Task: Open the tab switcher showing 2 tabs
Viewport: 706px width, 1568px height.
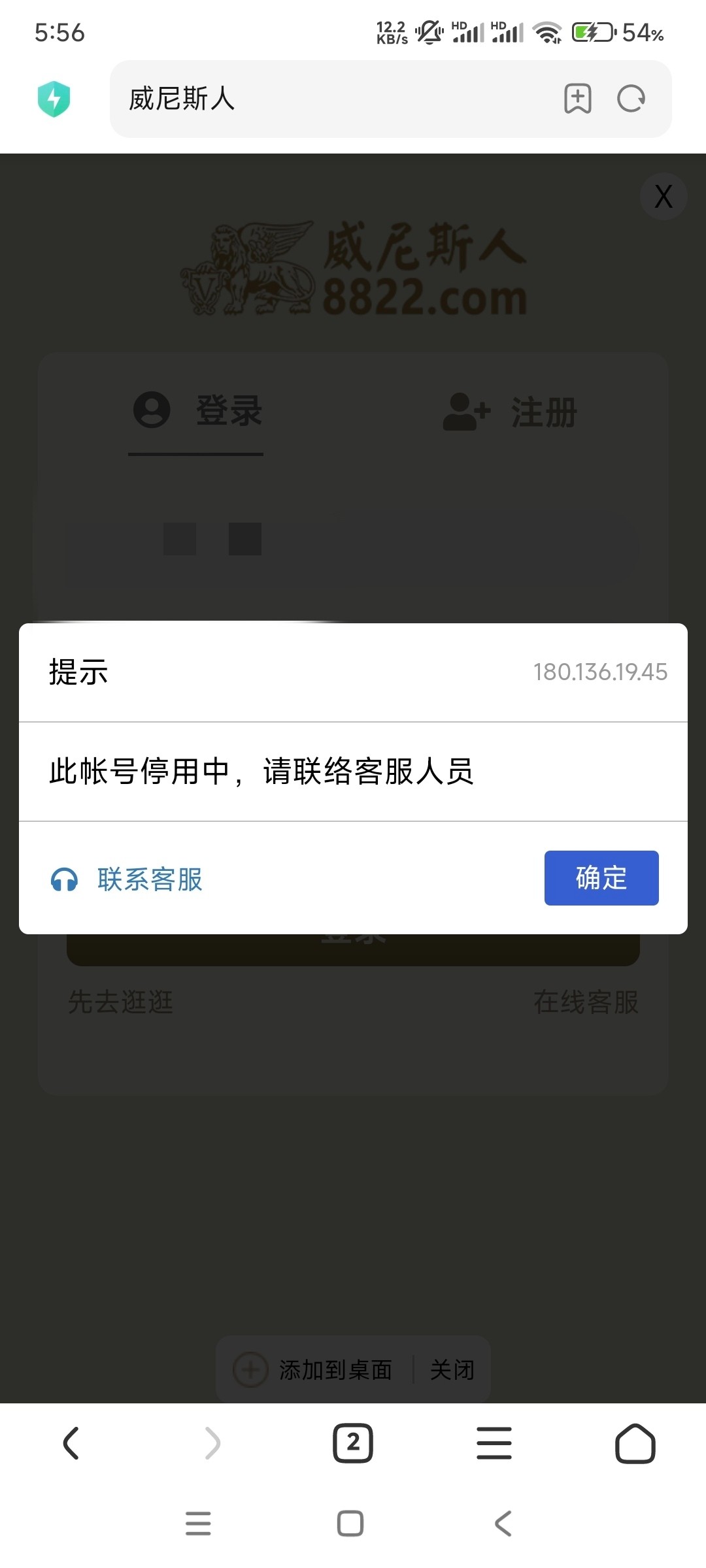Action: pyautogui.click(x=353, y=1443)
